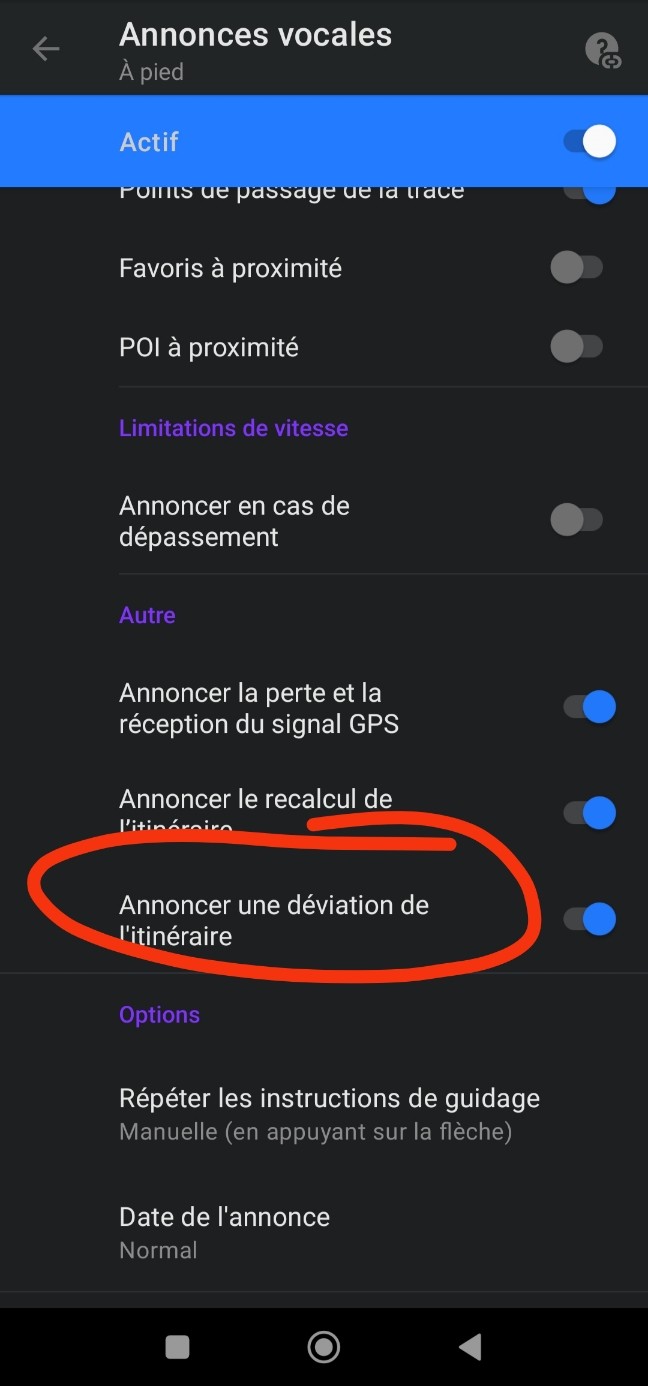Disable GPS signal loss announcements
The height and width of the screenshot is (1386, 648).
coord(589,707)
